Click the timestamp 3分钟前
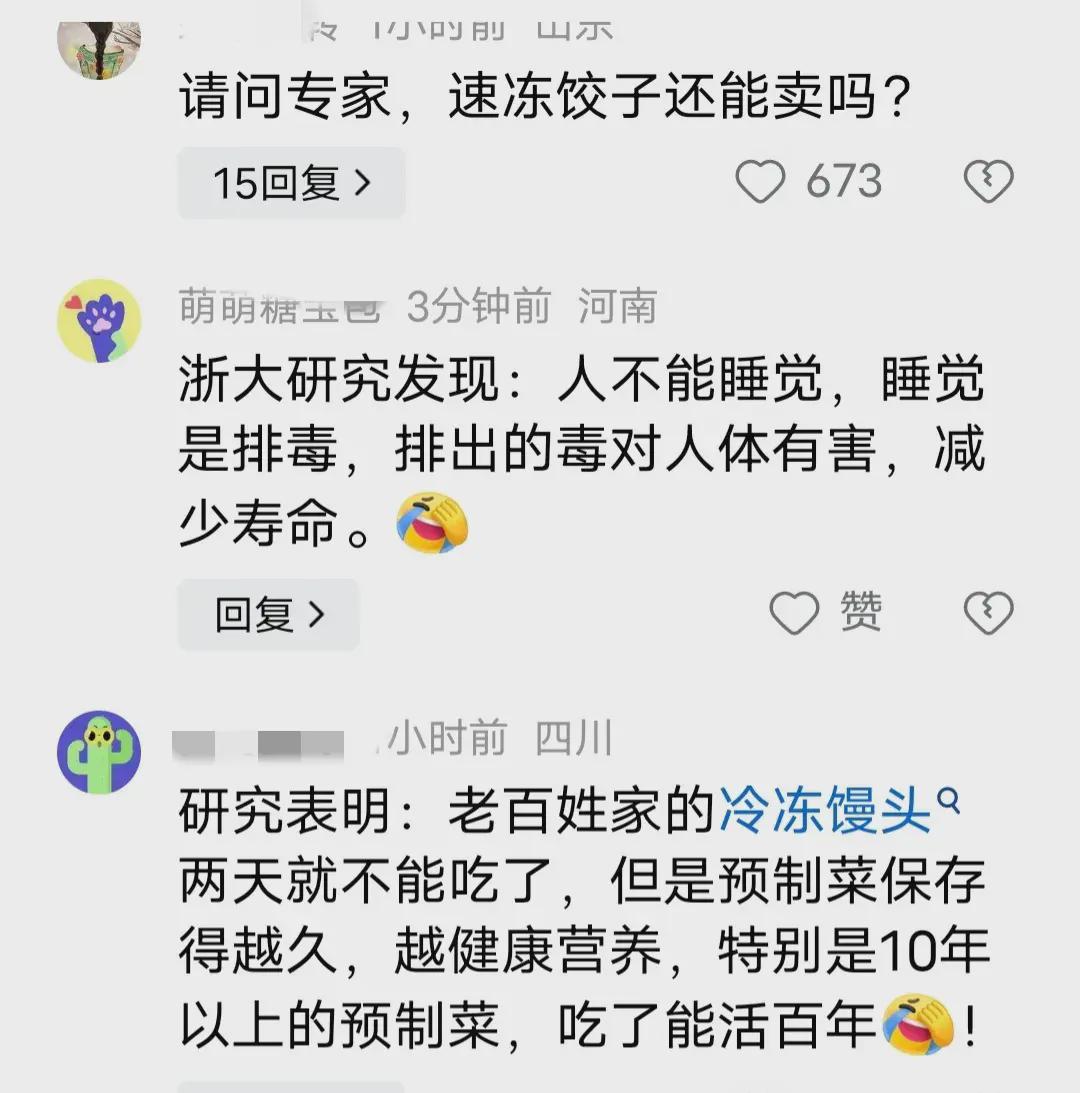The height and width of the screenshot is (1093, 1080). pos(480,309)
